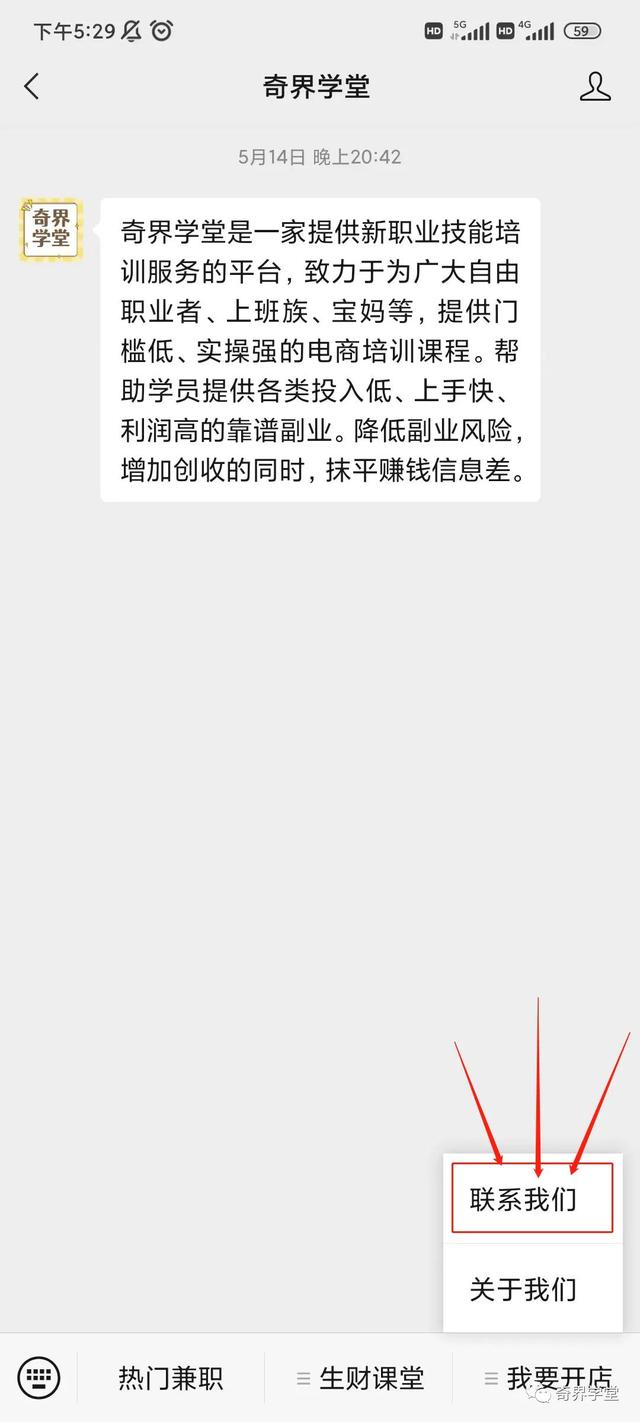The height and width of the screenshot is (1422, 640).
Task: Open the account profile icon
Action: 595,87
